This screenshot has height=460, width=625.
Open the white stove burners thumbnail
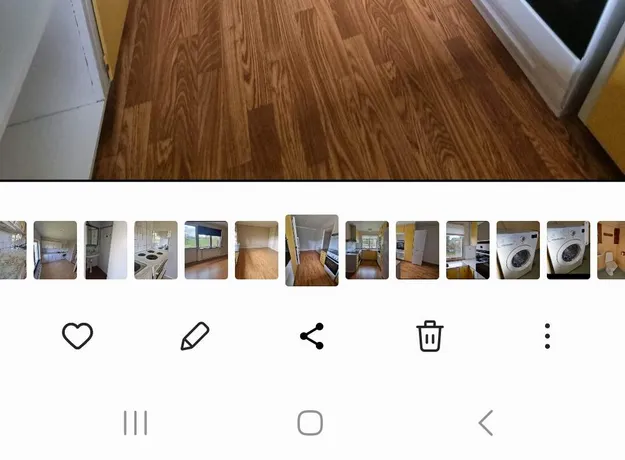click(x=156, y=250)
